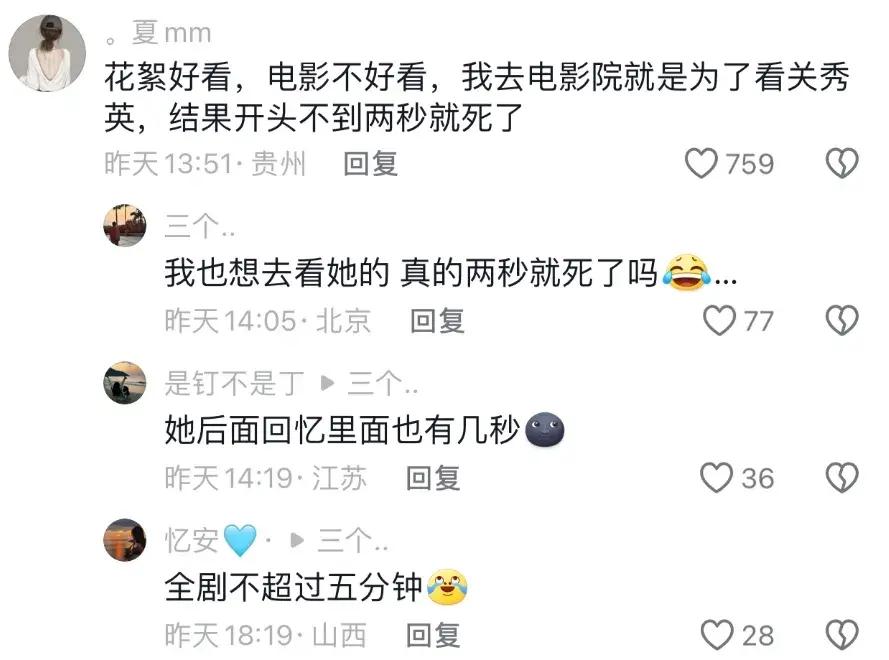Viewport: 889px width, 660px height.
Task: Dislike 忆安's reply
Action: pos(843,634)
